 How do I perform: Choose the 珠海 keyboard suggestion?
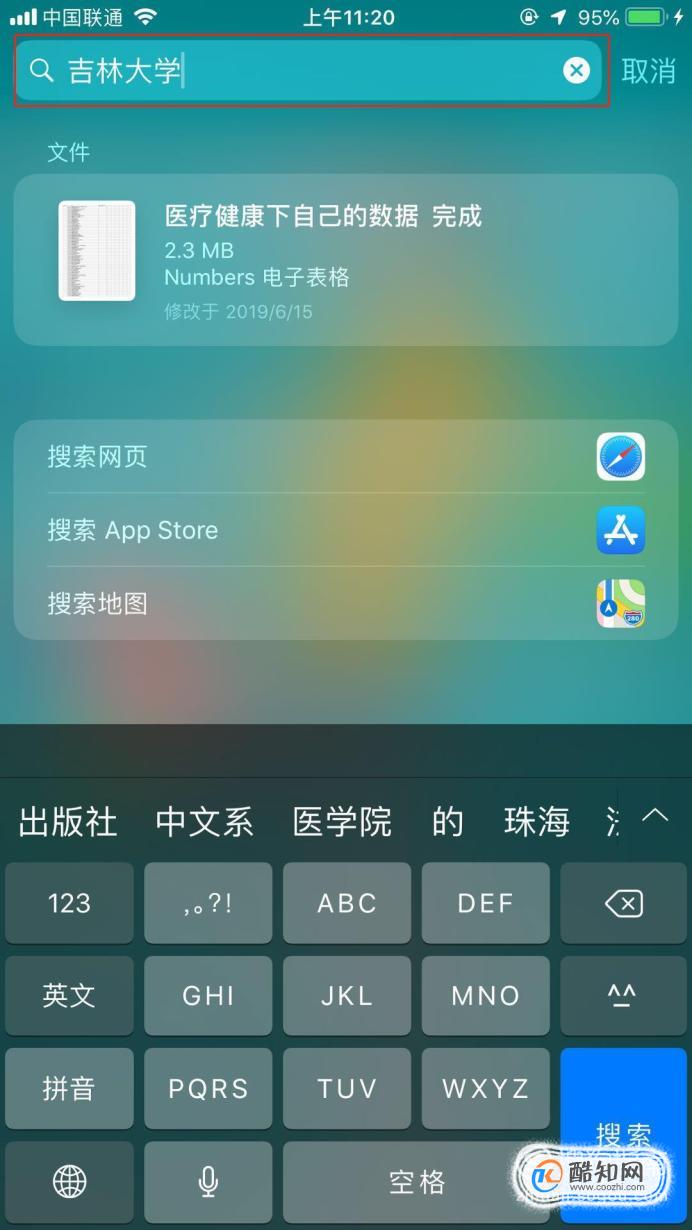tap(536, 822)
